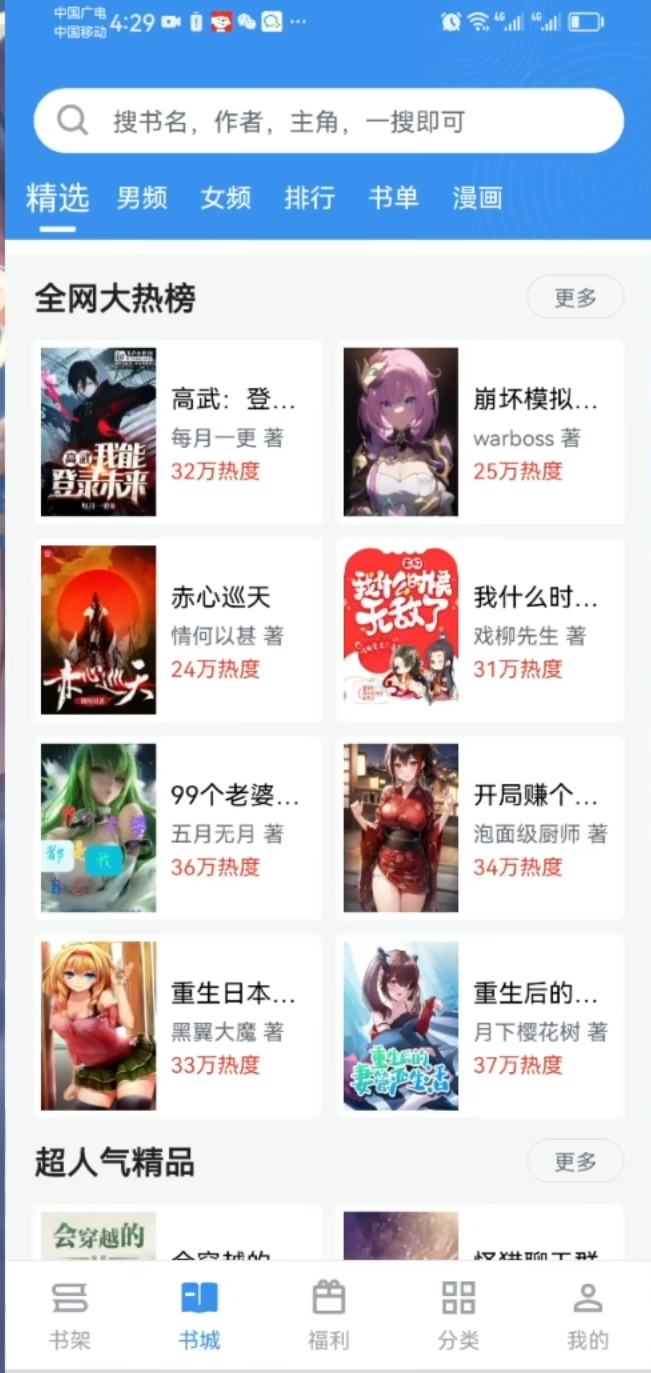Open the novel 赤心巡天
Image resolution: width=651 pixels, height=1373 pixels.
click(x=178, y=630)
